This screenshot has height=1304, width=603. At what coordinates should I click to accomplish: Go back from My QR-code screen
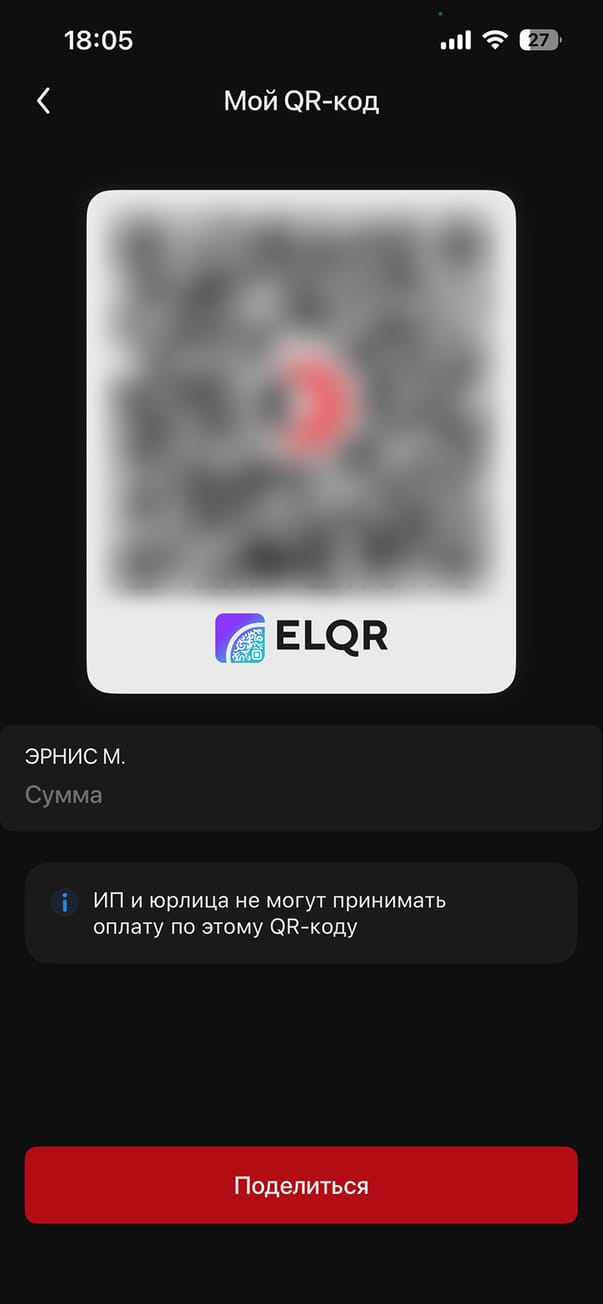[43, 101]
